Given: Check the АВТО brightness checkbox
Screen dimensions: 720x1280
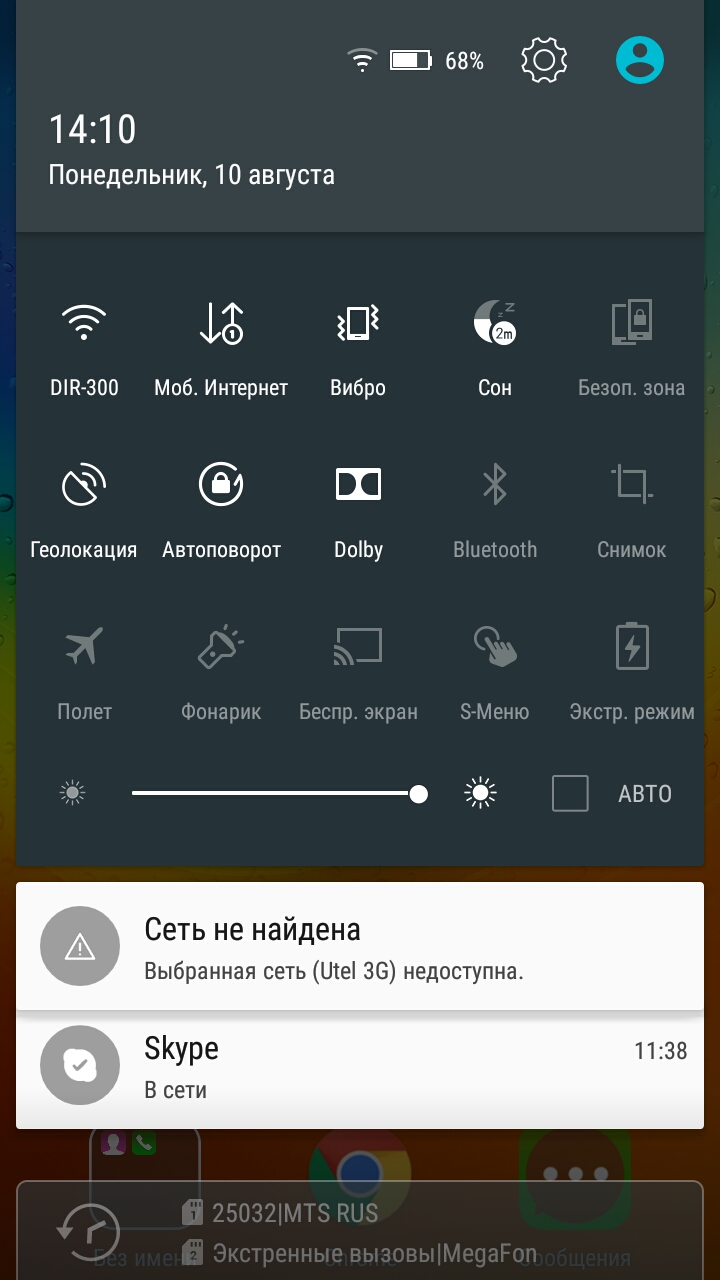Looking at the screenshot, I should click(x=571, y=794).
